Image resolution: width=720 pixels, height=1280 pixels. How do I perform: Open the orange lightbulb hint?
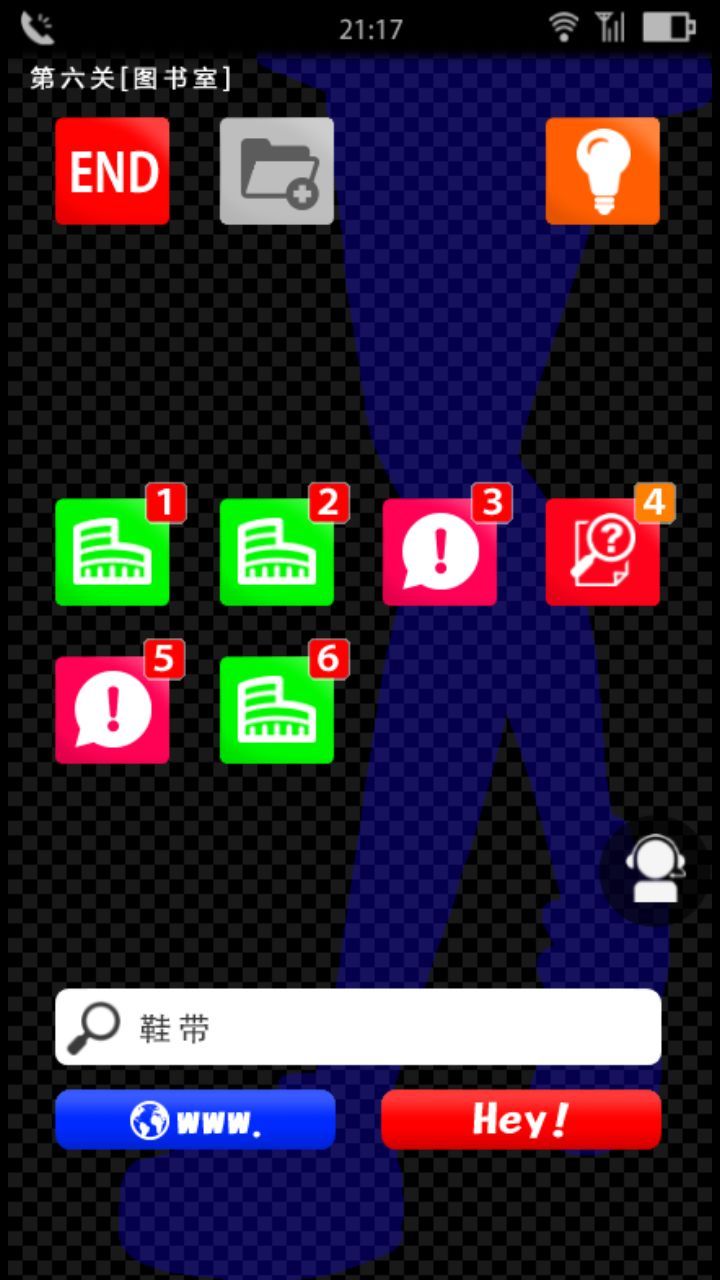point(602,171)
